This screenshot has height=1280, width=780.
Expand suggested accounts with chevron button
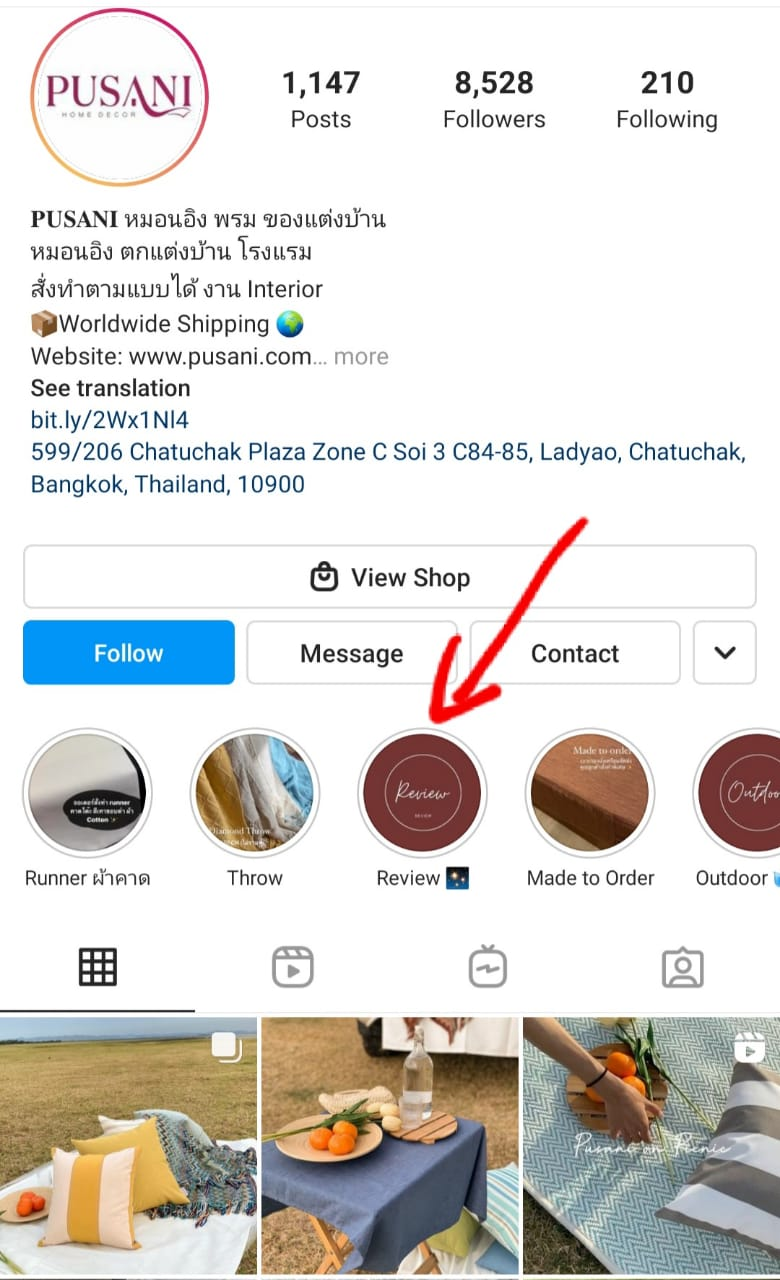pos(725,653)
